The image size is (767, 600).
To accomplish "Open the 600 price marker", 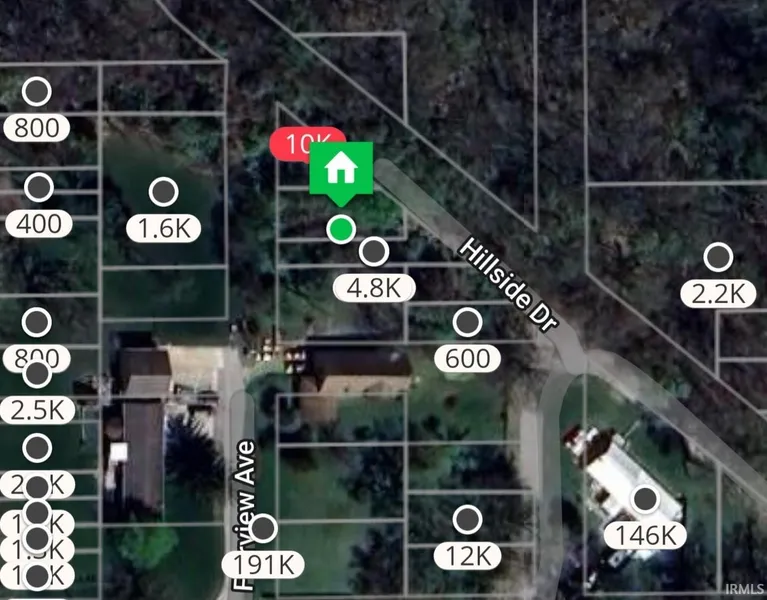I will click(467, 358).
